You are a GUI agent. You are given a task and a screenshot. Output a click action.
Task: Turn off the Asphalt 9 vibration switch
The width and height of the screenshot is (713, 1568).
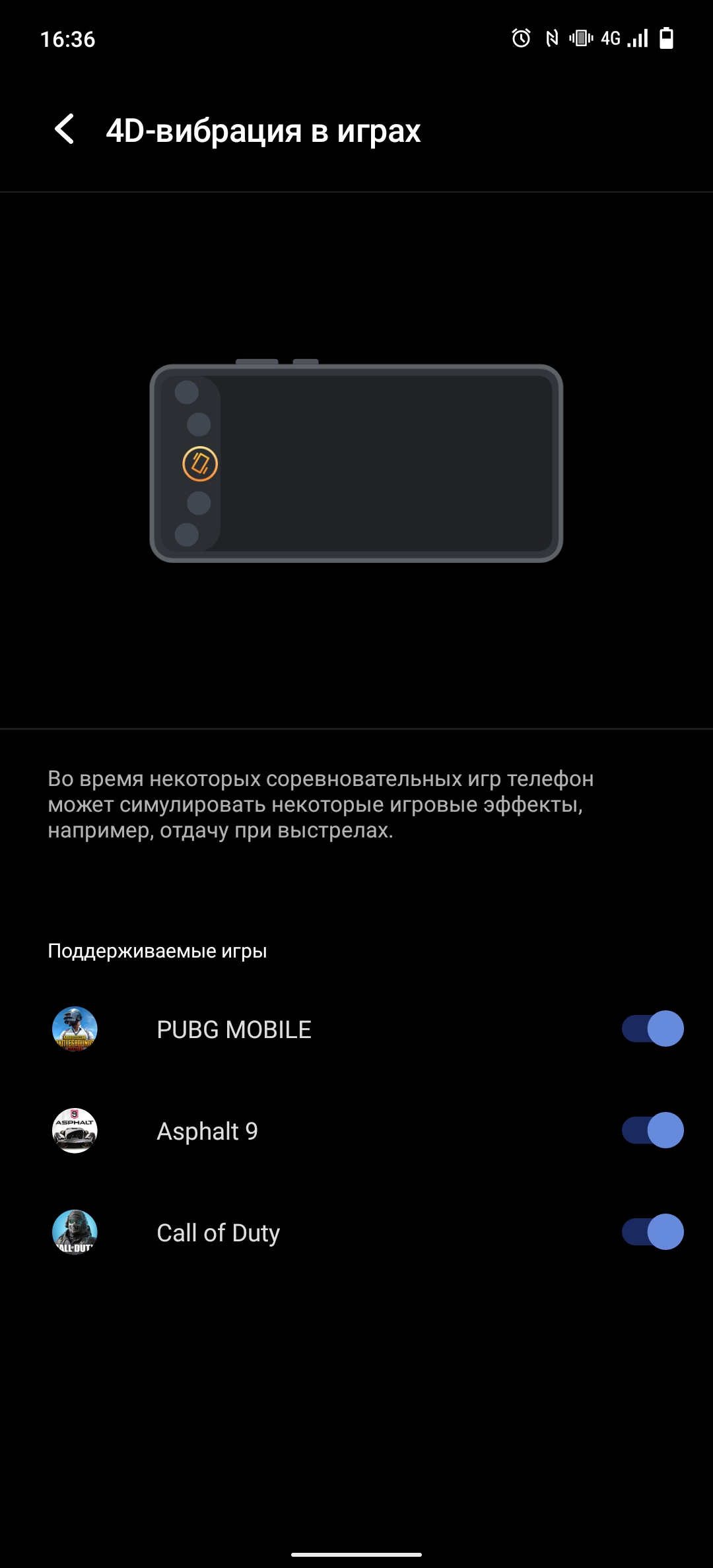pos(652,1130)
